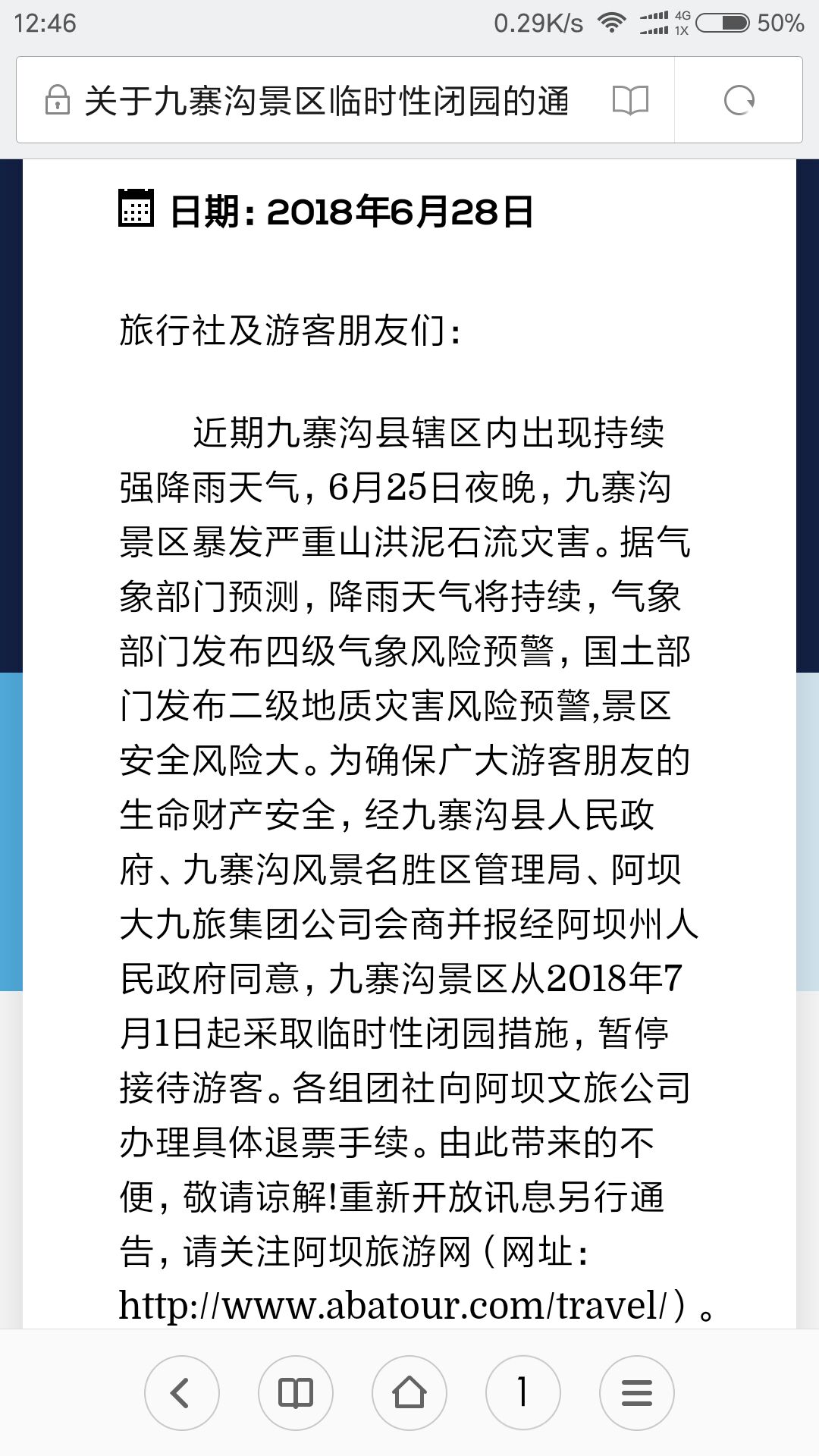This screenshot has width=819, height=1456.
Task: Enable reader mode from the address bar
Action: pos(630,100)
